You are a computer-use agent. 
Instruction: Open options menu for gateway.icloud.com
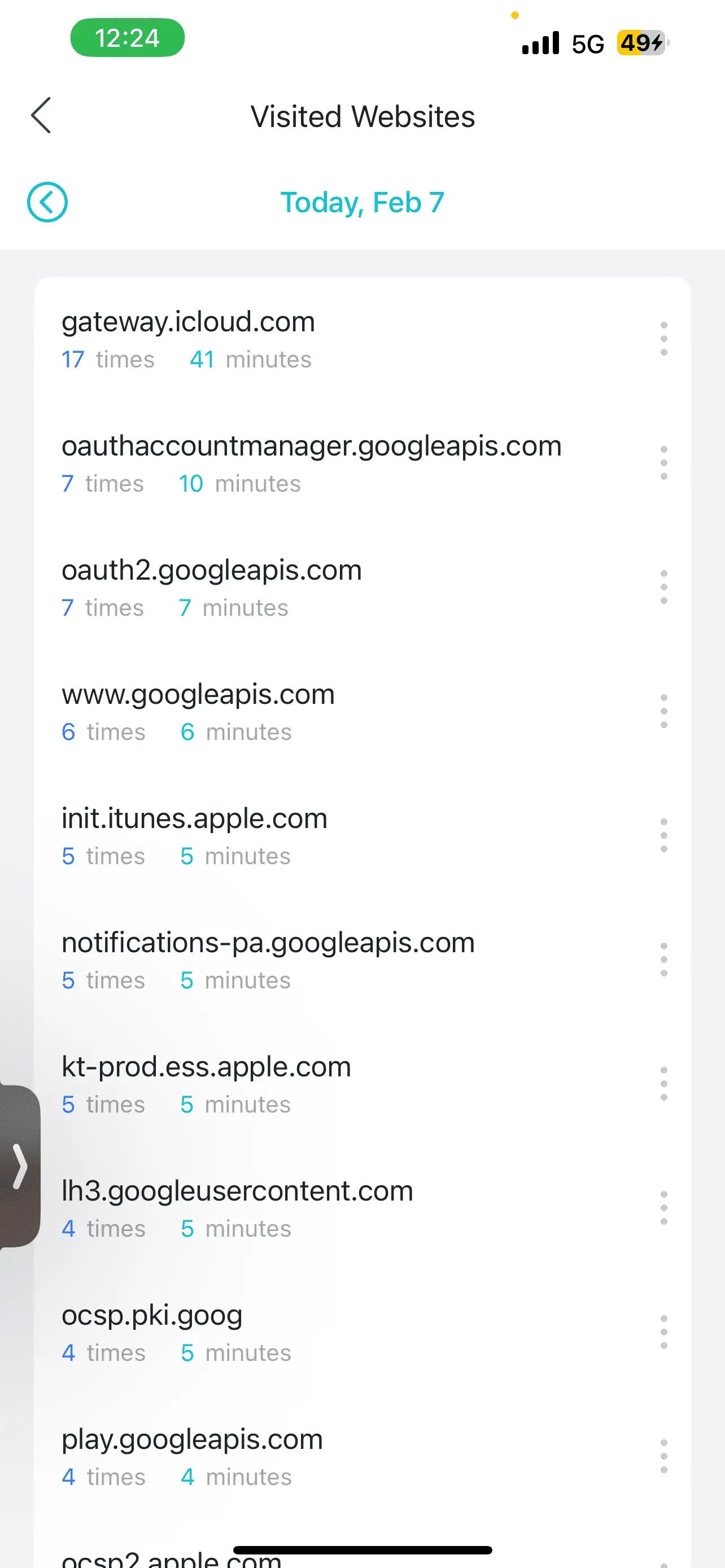663,339
